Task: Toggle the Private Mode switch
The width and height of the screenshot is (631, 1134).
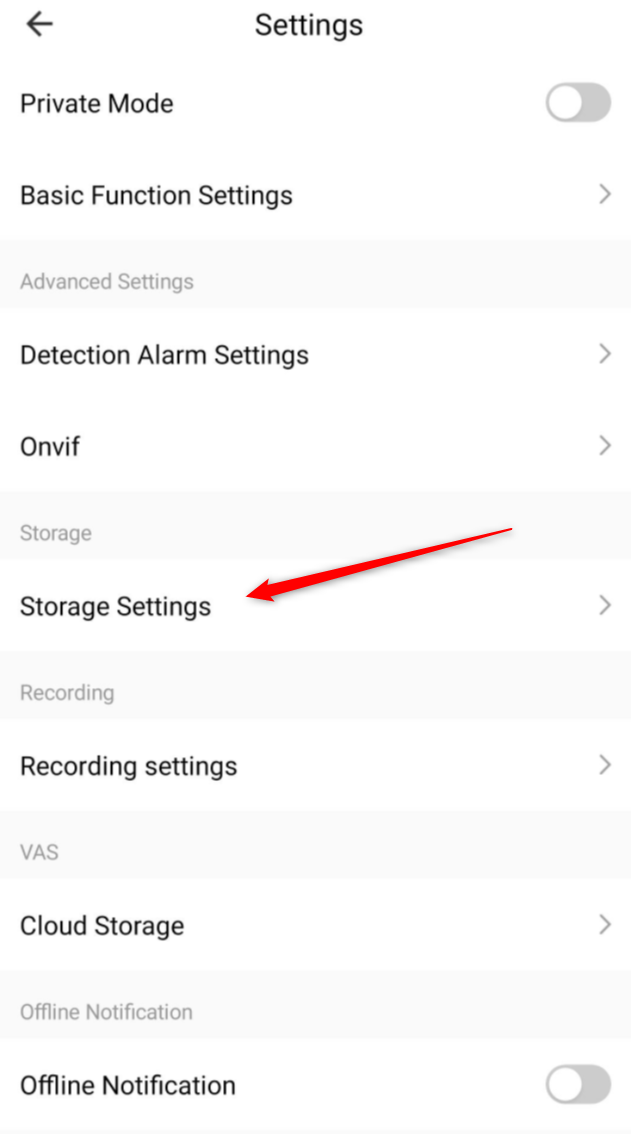Action: coord(577,103)
